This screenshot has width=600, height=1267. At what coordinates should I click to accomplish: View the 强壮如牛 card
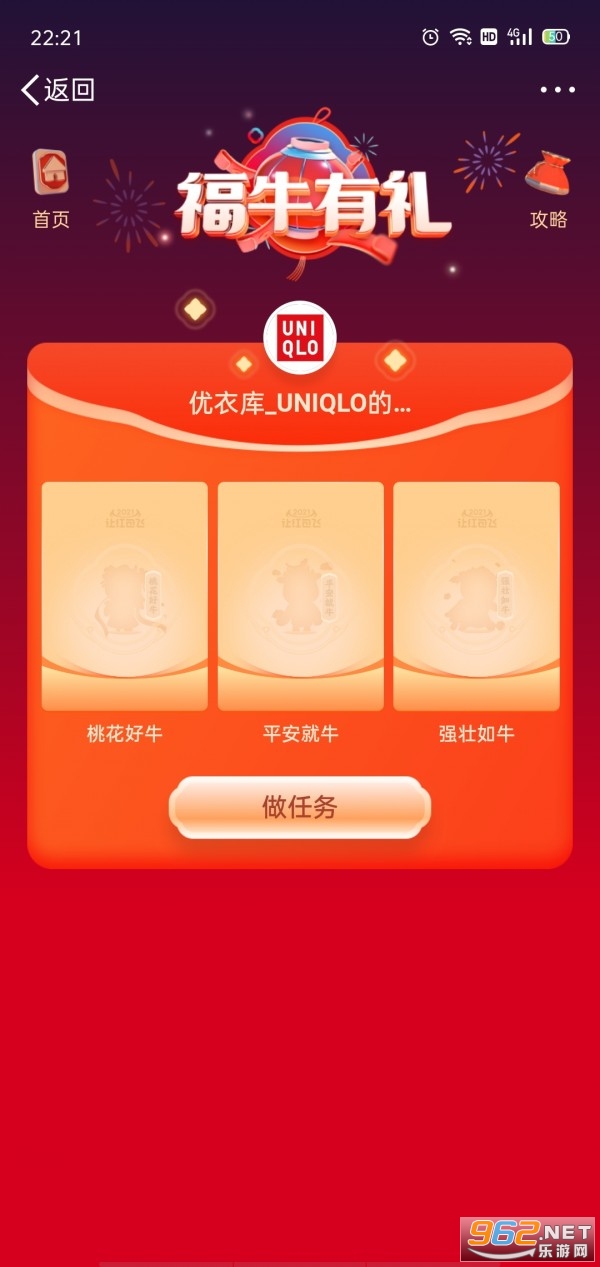point(476,597)
